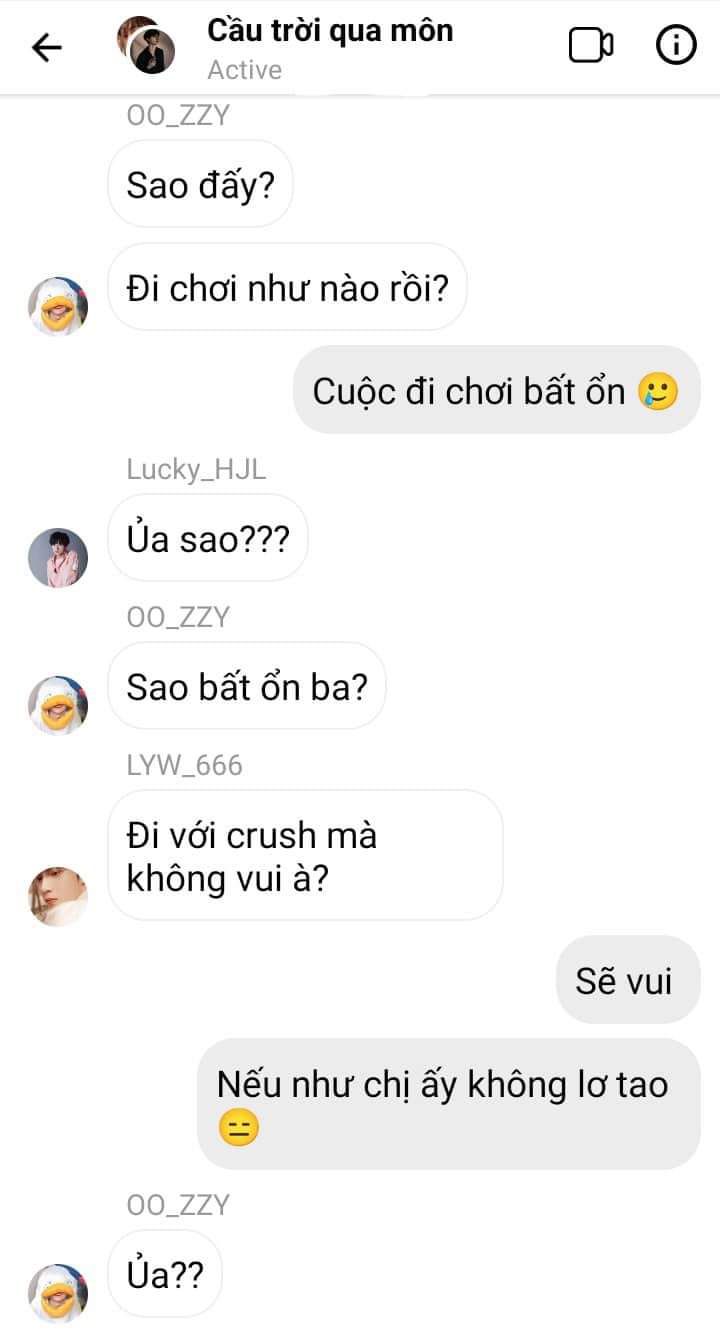Image resolution: width=720 pixels, height=1336 pixels.
Task: Go back using the arrow icon
Action: (46, 47)
